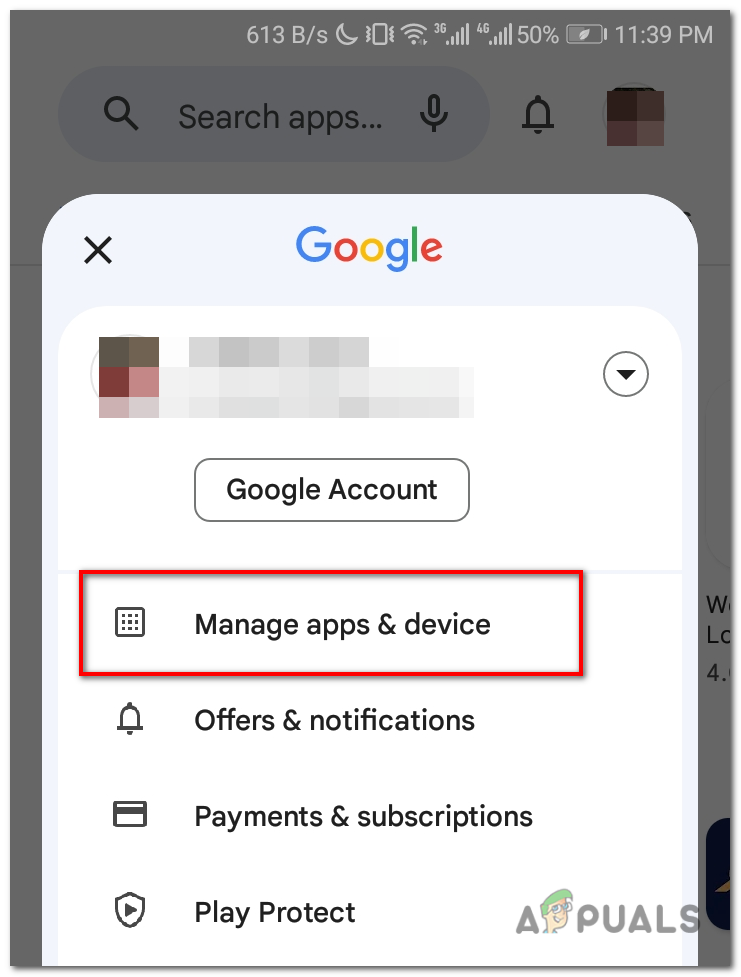Open Manage apps & device
The width and height of the screenshot is (741, 977).
pos(342,624)
